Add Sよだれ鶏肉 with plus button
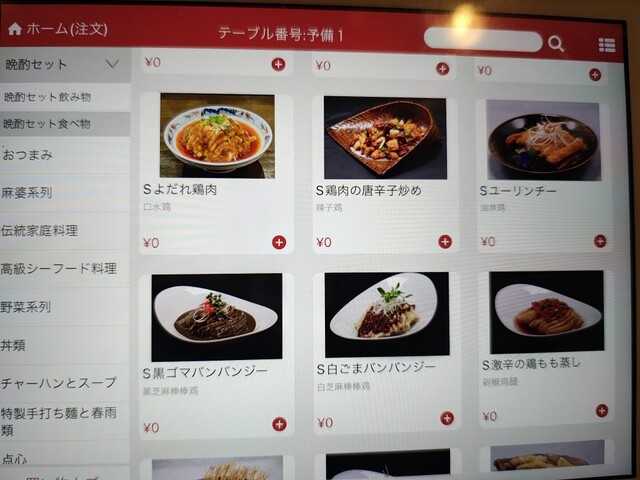The width and height of the screenshot is (640, 480). click(279, 242)
